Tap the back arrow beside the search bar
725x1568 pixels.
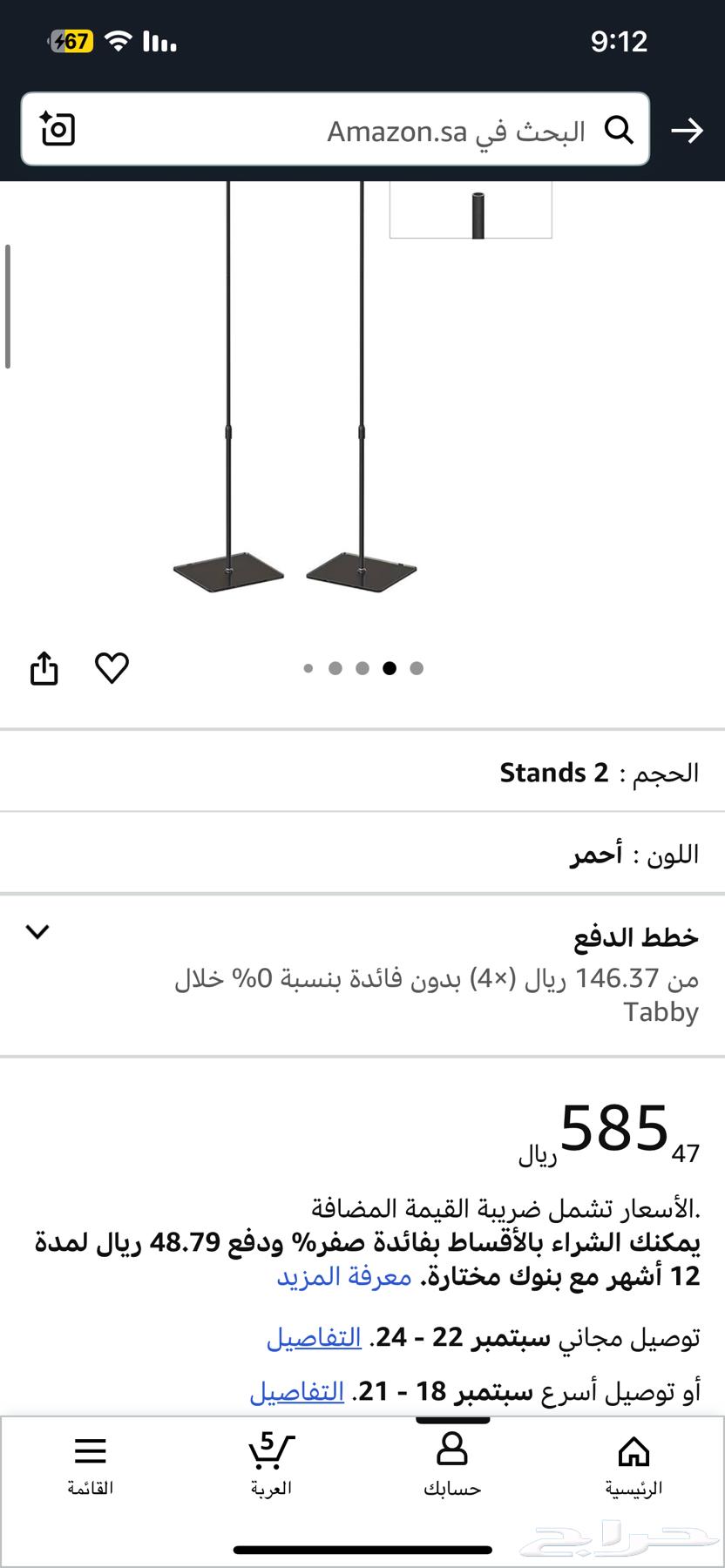point(688,131)
